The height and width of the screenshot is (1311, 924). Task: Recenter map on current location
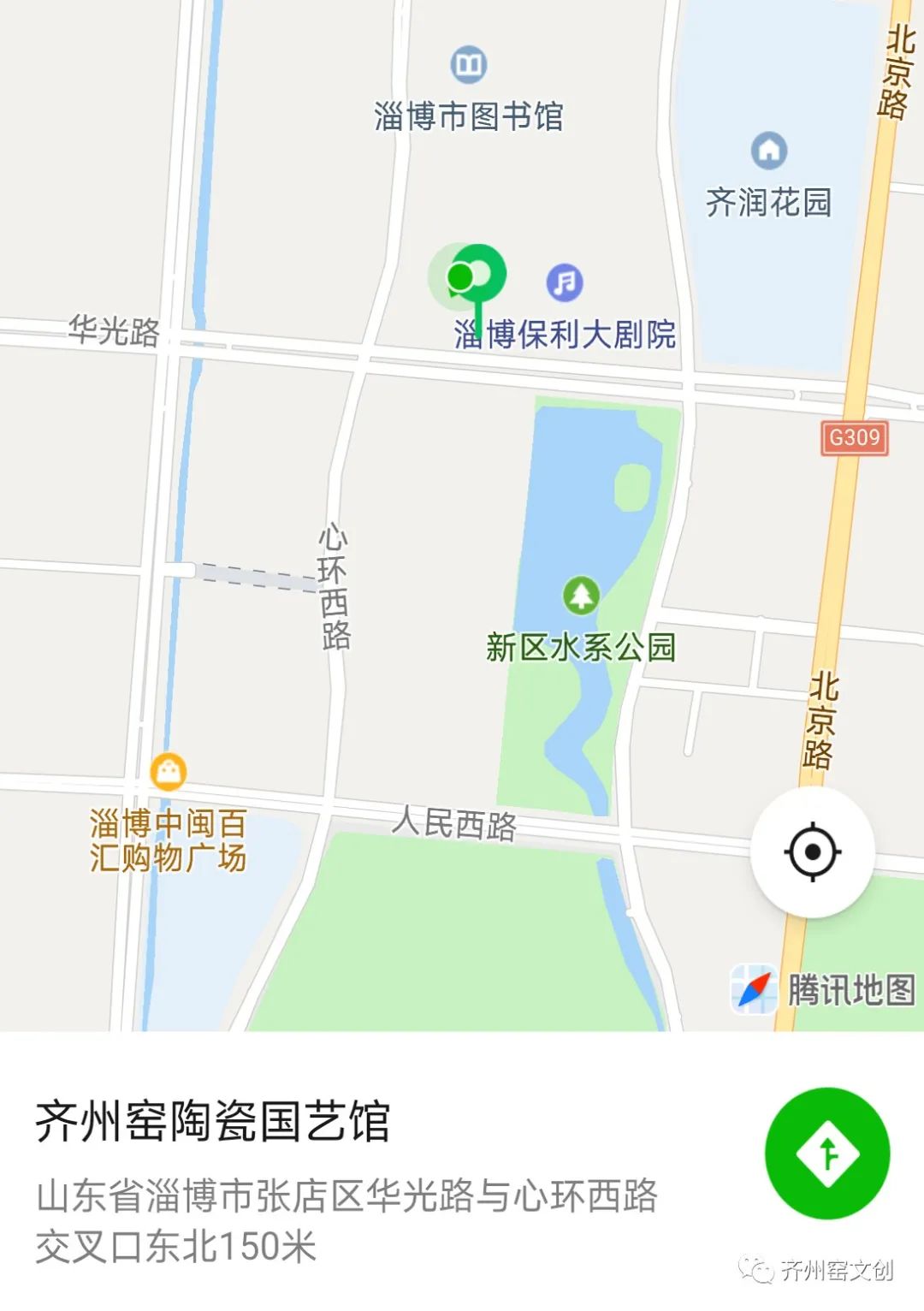pyautogui.click(x=812, y=852)
